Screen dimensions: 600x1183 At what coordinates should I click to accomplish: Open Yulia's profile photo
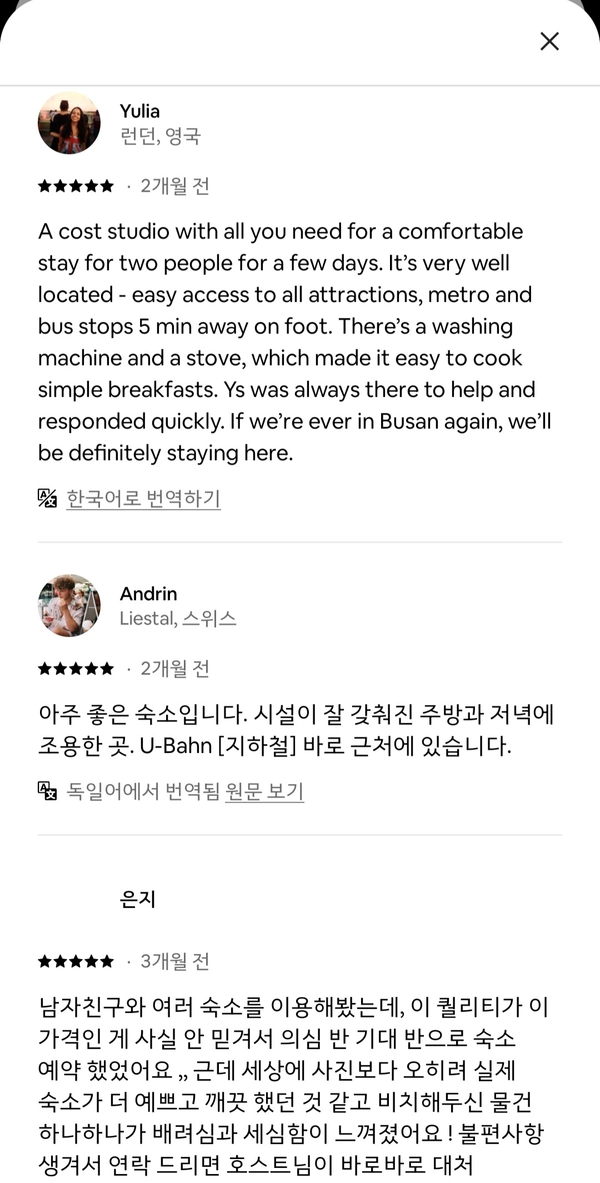click(69, 123)
